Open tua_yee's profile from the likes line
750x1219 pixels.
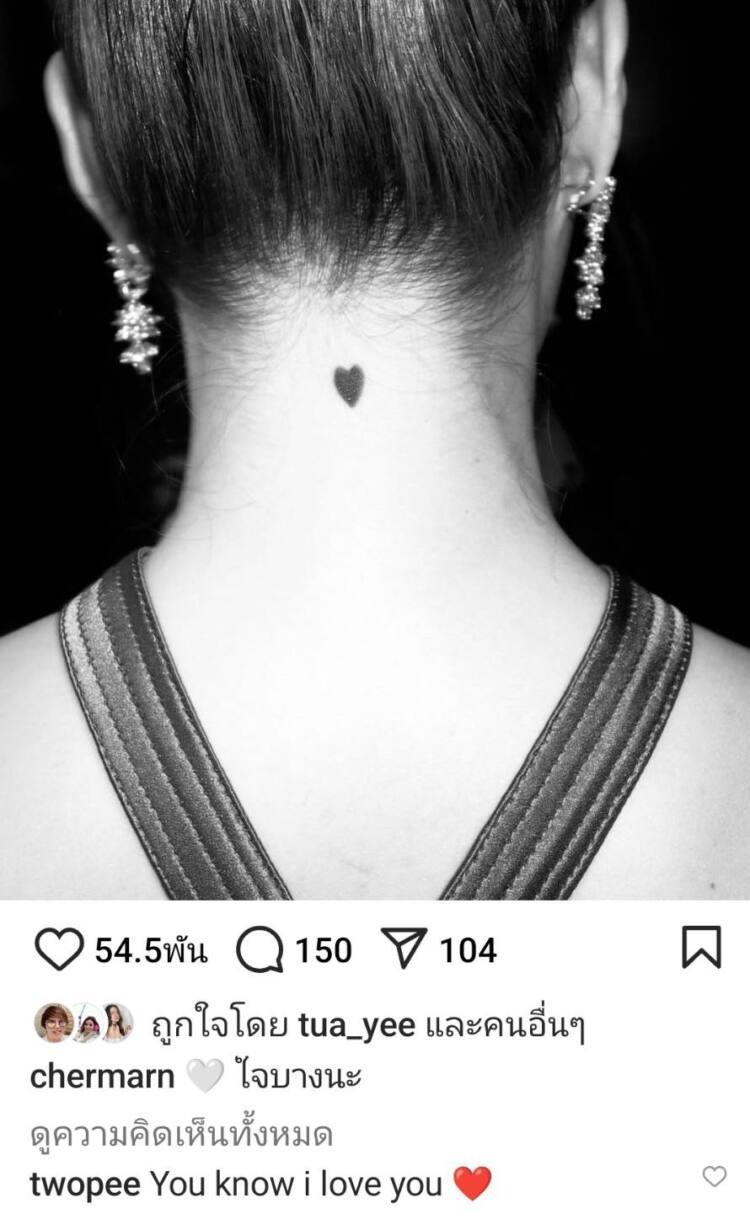point(356,1026)
